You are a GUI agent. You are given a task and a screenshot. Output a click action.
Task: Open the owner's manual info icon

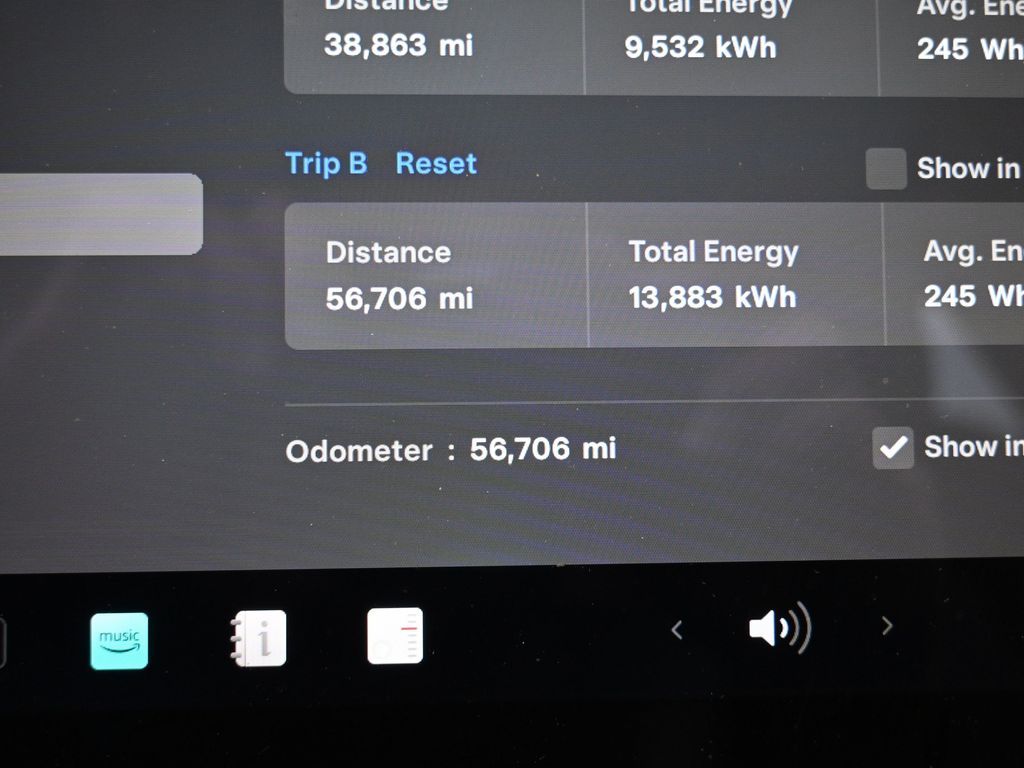(x=258, y=638)
